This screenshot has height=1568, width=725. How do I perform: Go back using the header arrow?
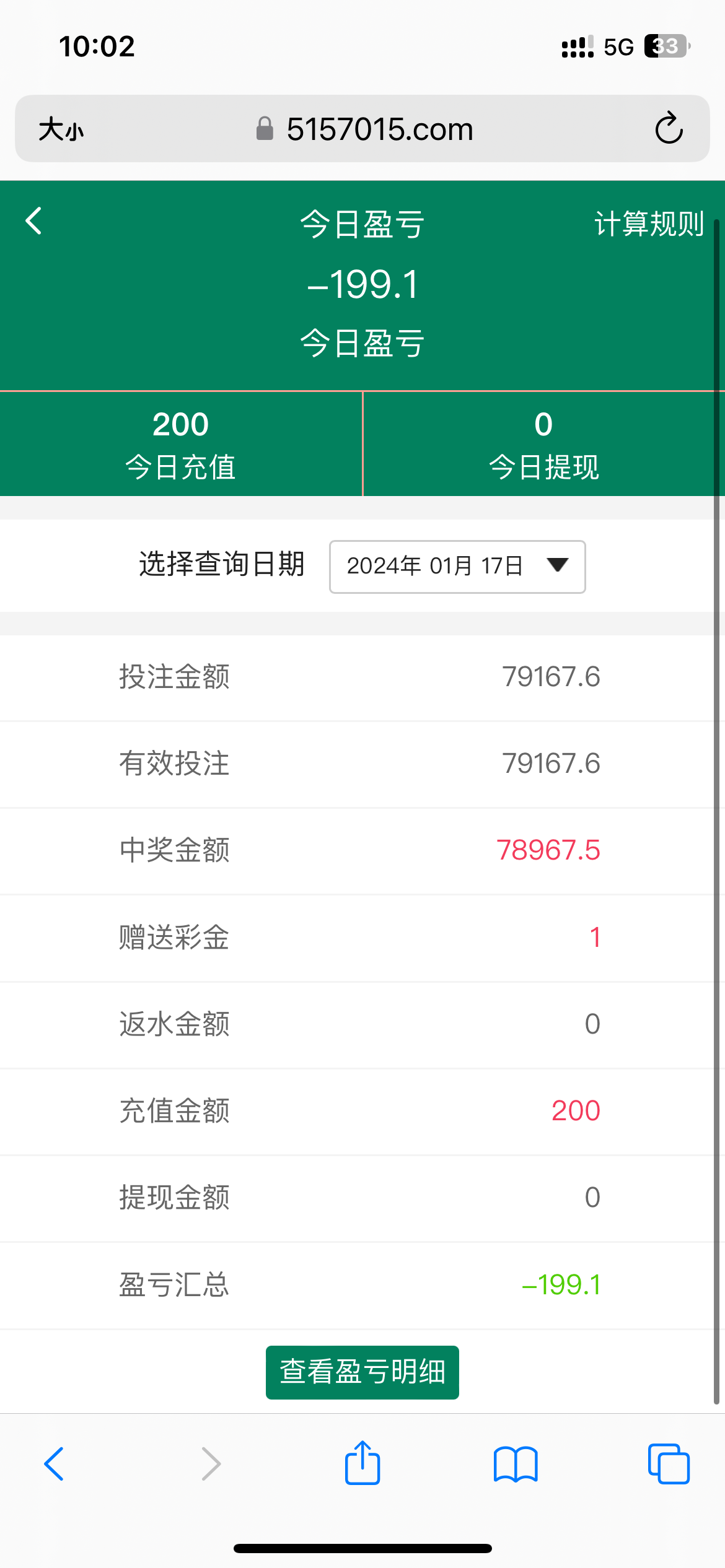point(34,221)
